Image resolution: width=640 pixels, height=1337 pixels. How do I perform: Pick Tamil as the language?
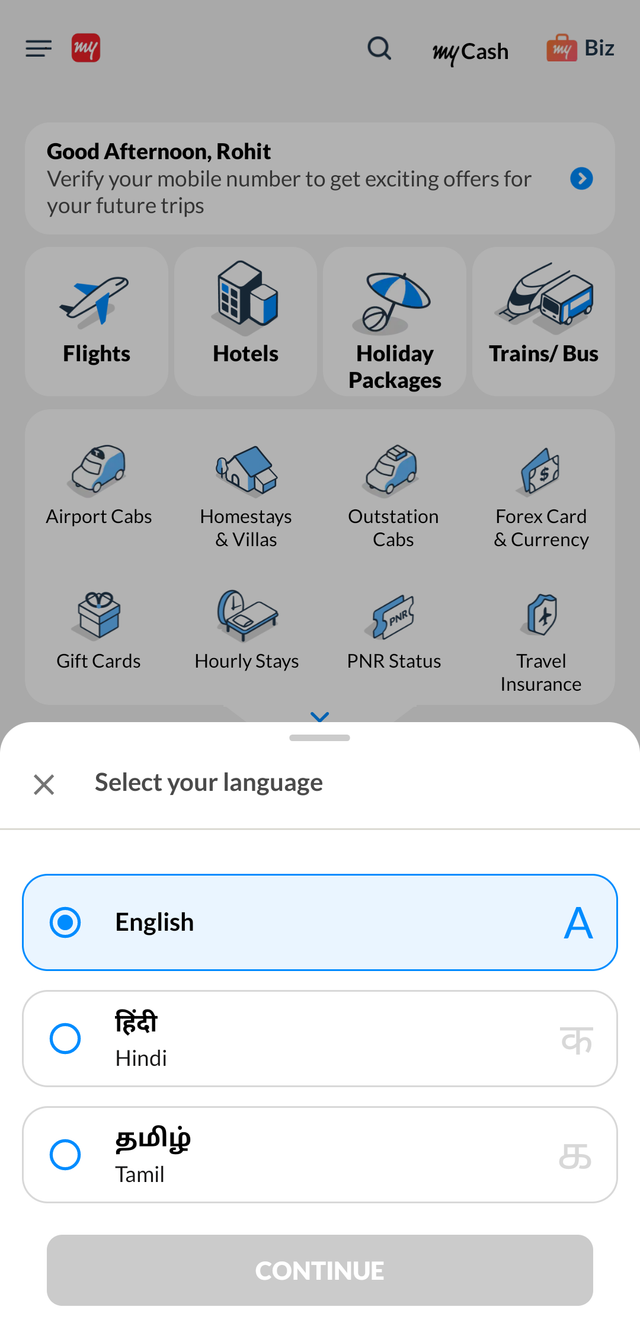click(x=319, y=1154)
